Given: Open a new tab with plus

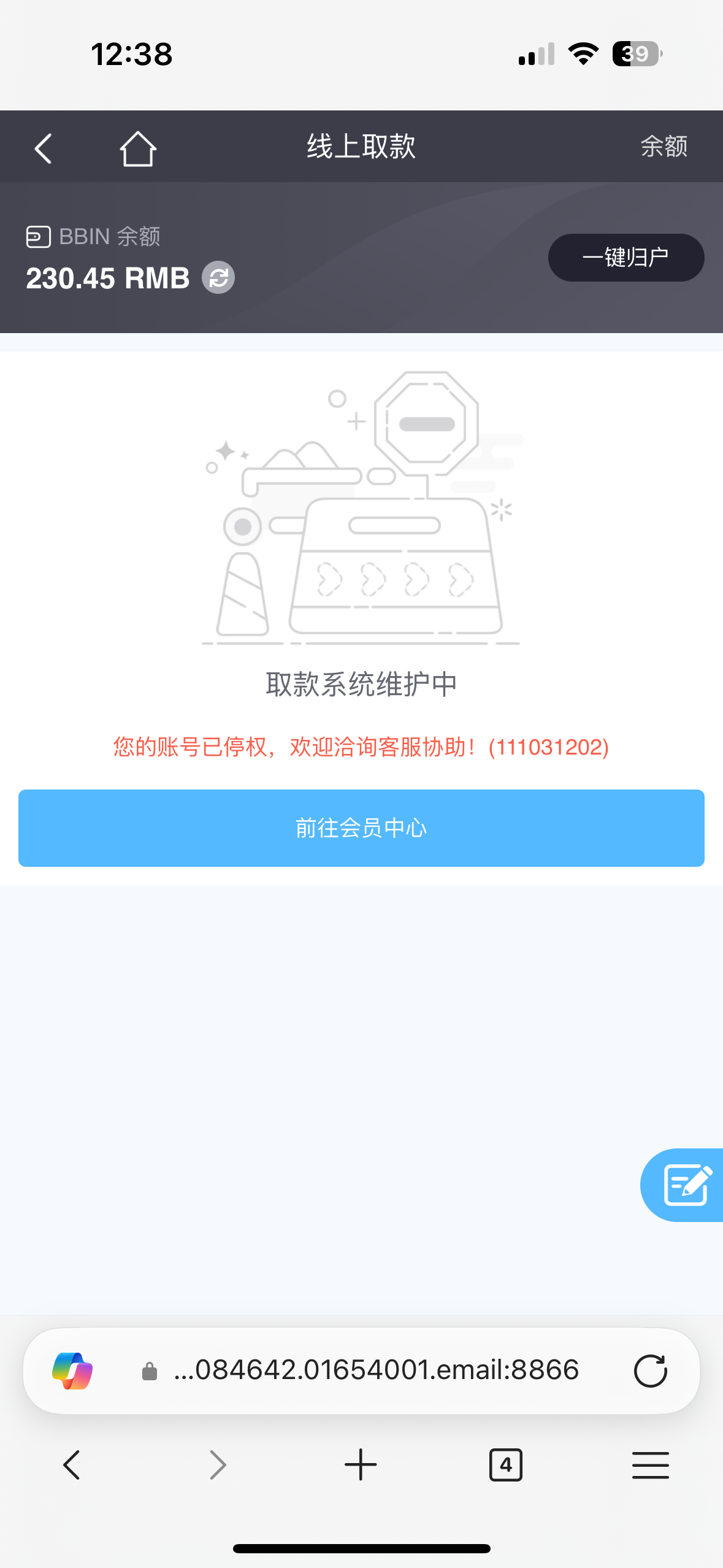Looking at the screenshot, I should [x=361, y=1465].
